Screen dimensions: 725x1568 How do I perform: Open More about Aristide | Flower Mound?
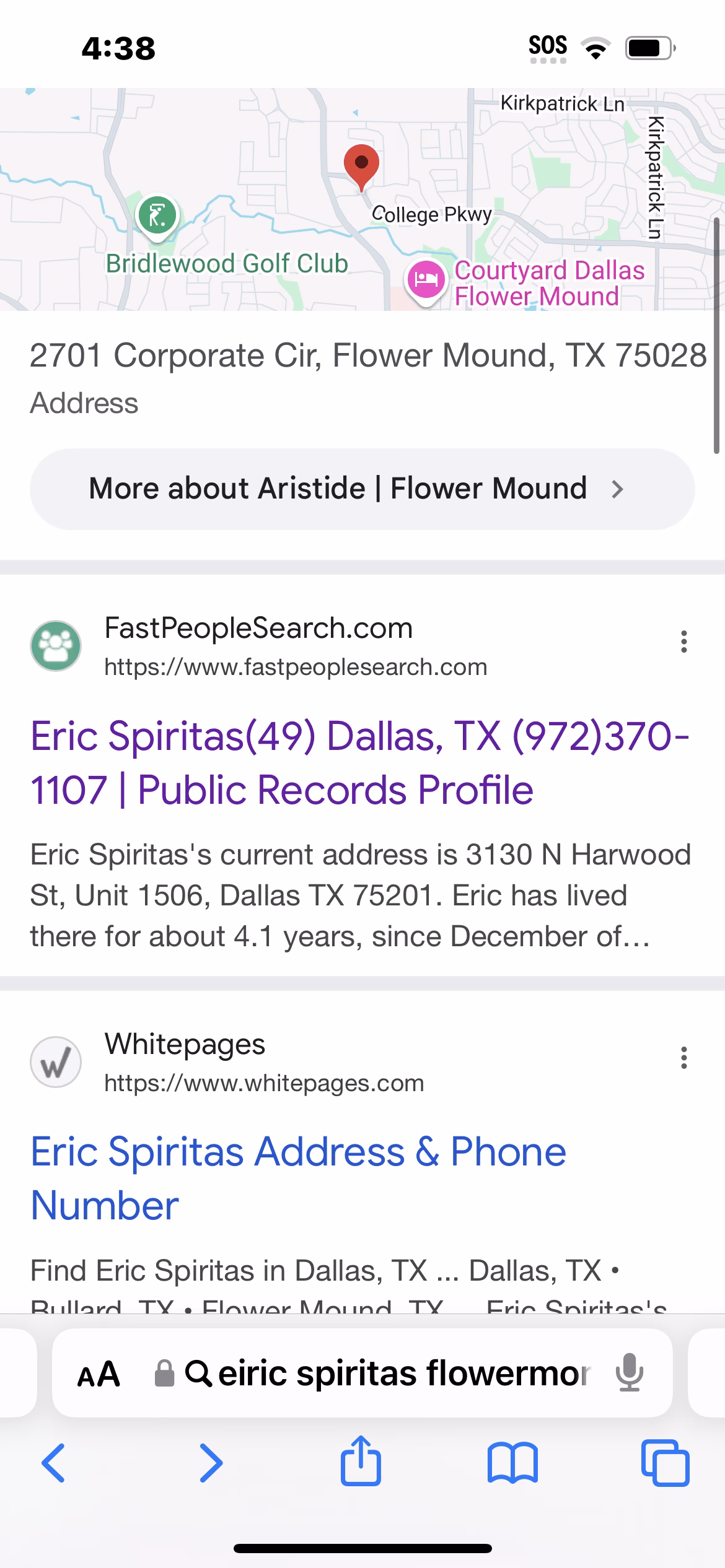362,489
